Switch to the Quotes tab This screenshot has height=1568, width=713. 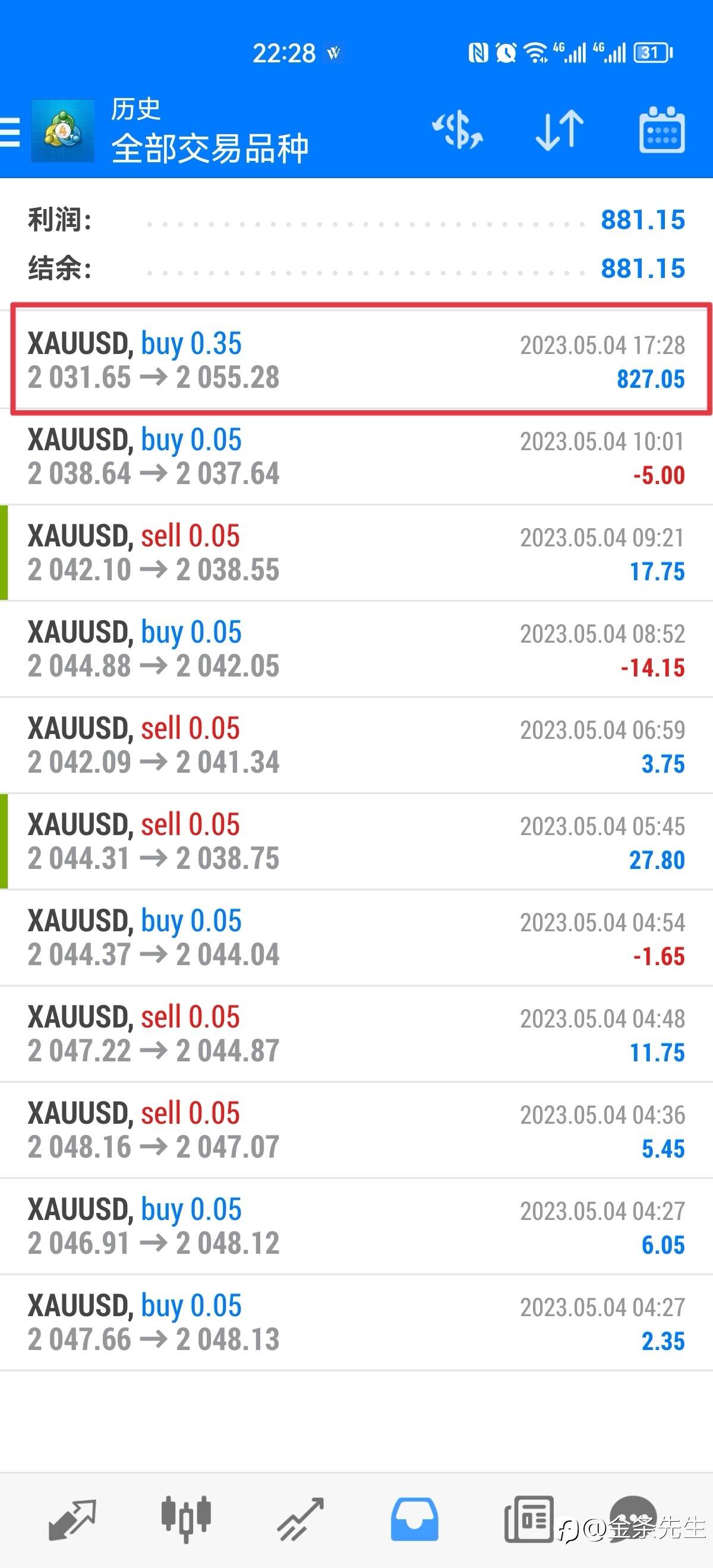(72, 1519)
